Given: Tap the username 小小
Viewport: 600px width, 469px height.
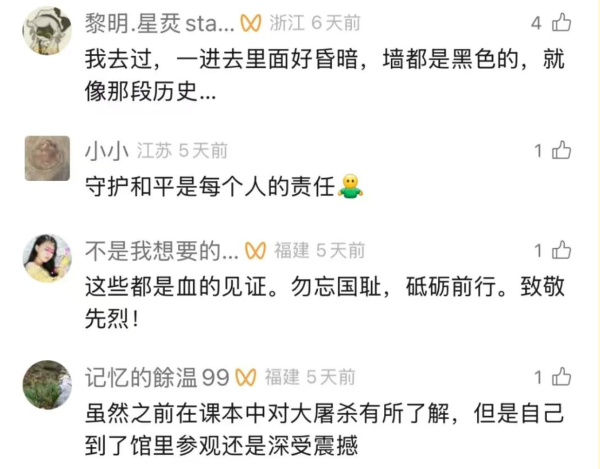Looking at the screenshot, I should tap(107, 150).
